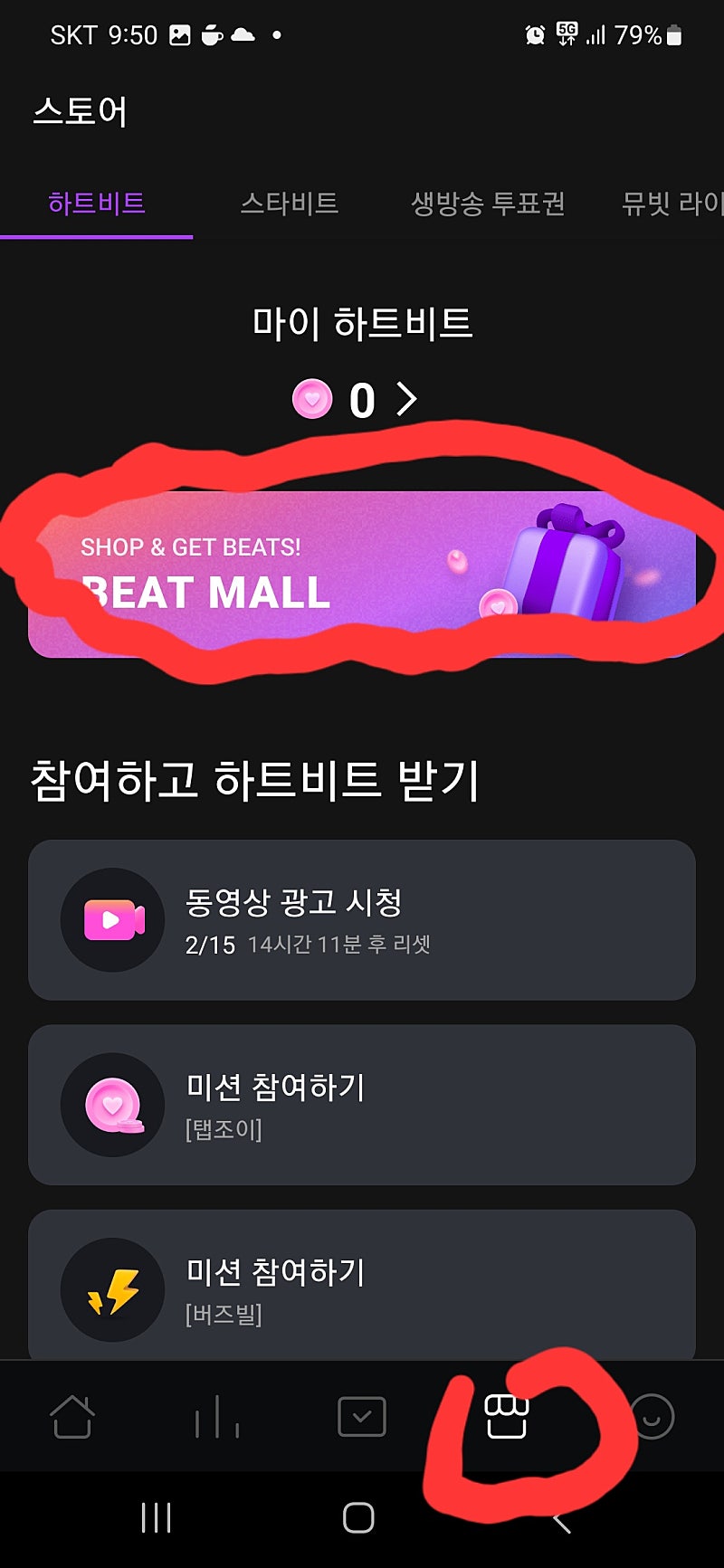Open the my profile smiley tab

652,1416
